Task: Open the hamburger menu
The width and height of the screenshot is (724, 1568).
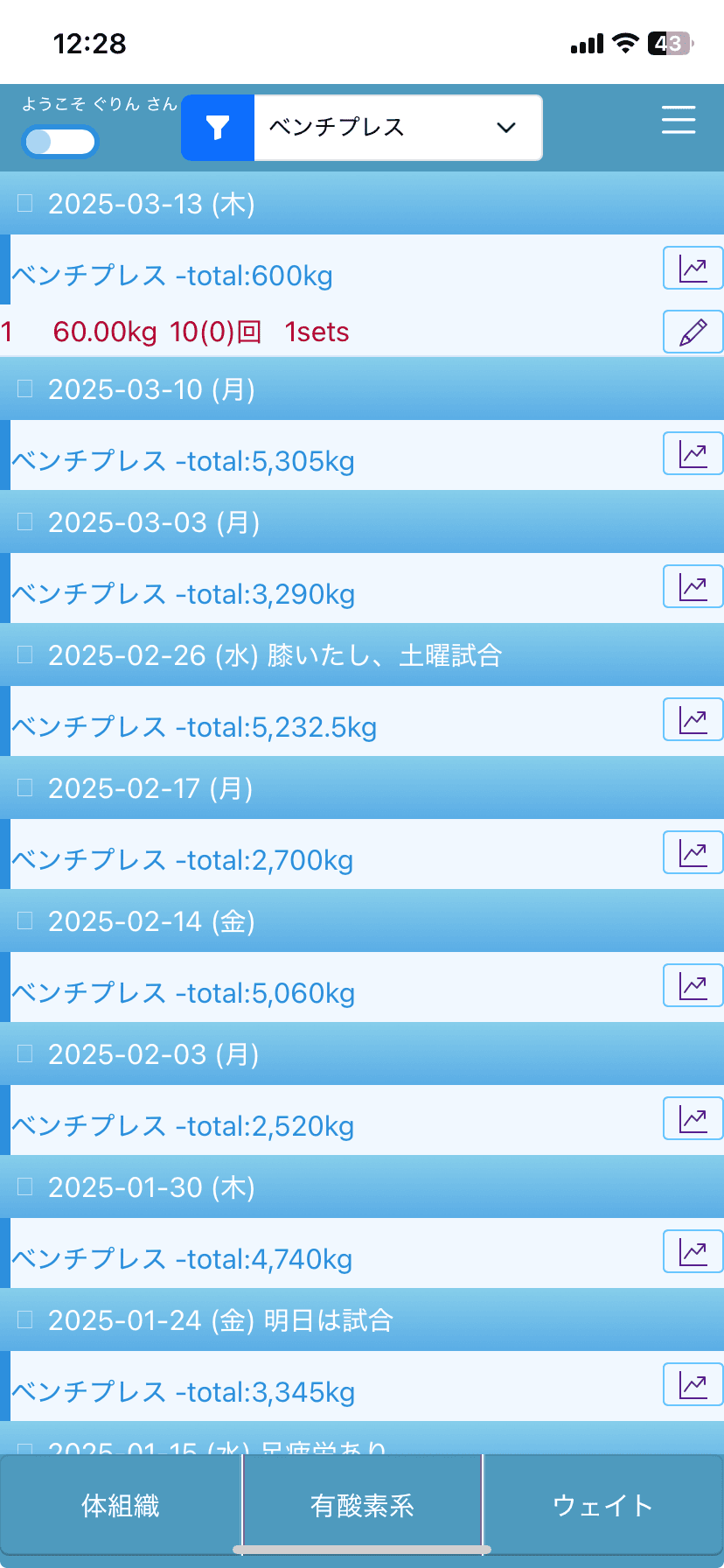Action: tap(679, 120)
